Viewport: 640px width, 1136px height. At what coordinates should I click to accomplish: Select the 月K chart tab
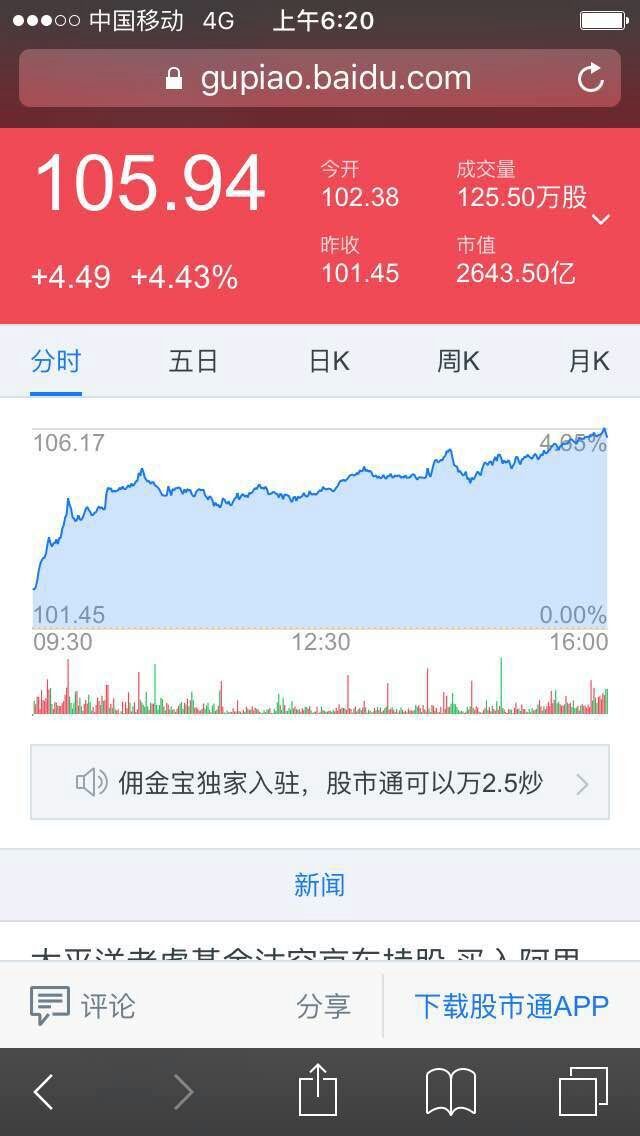589,361
